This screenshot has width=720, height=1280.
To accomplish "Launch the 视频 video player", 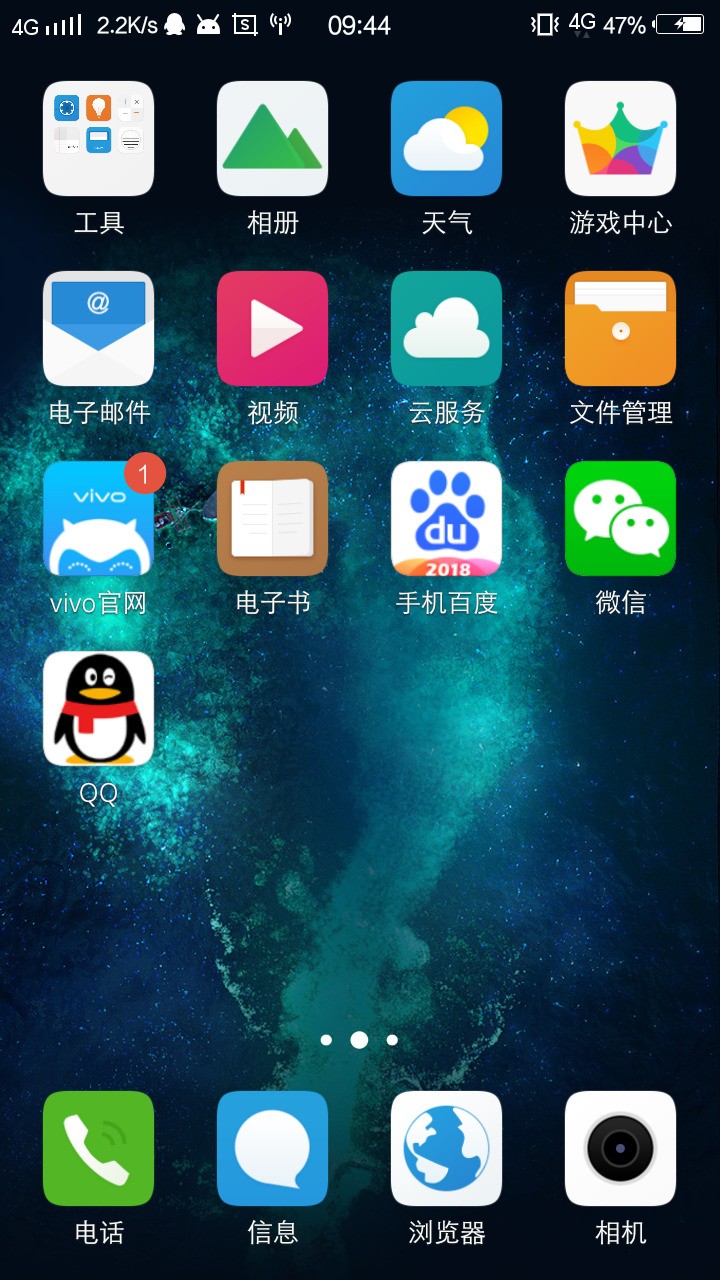I will (x=272, y=328).
